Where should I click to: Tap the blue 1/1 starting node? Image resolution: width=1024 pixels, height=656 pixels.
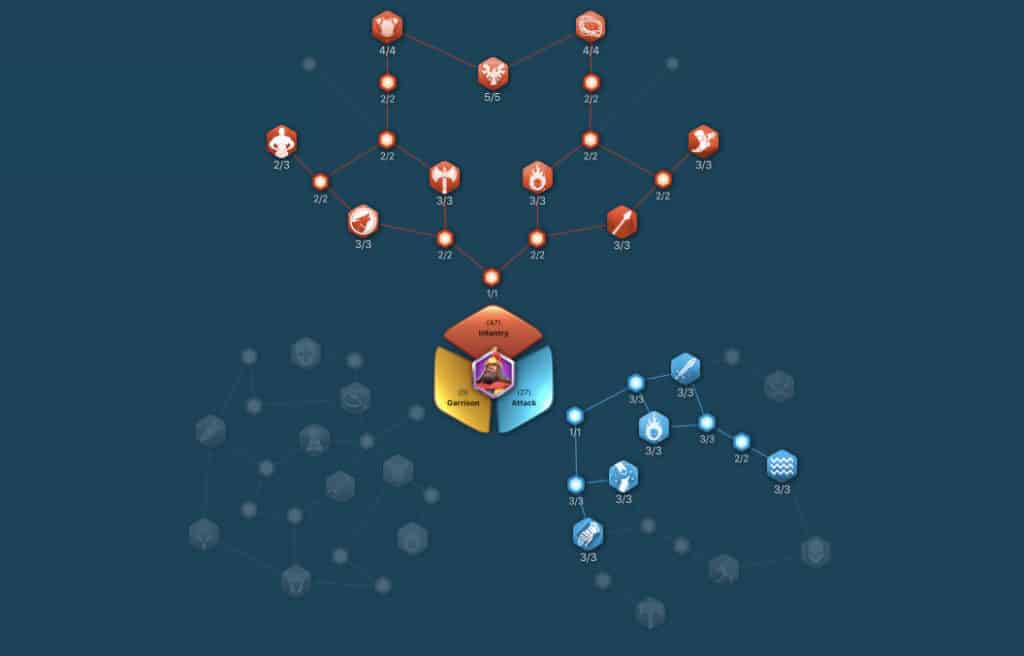[x=574, y=415]
